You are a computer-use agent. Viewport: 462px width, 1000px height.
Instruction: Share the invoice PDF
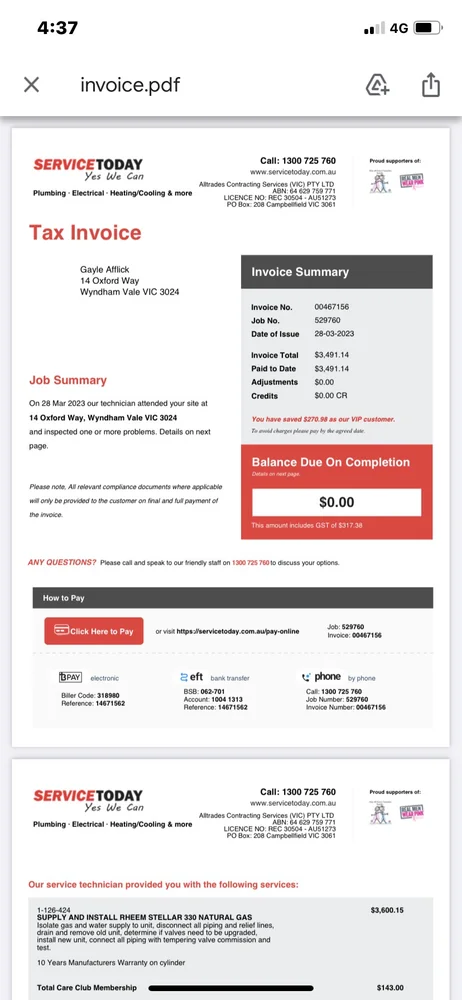[x=431, y=84]
